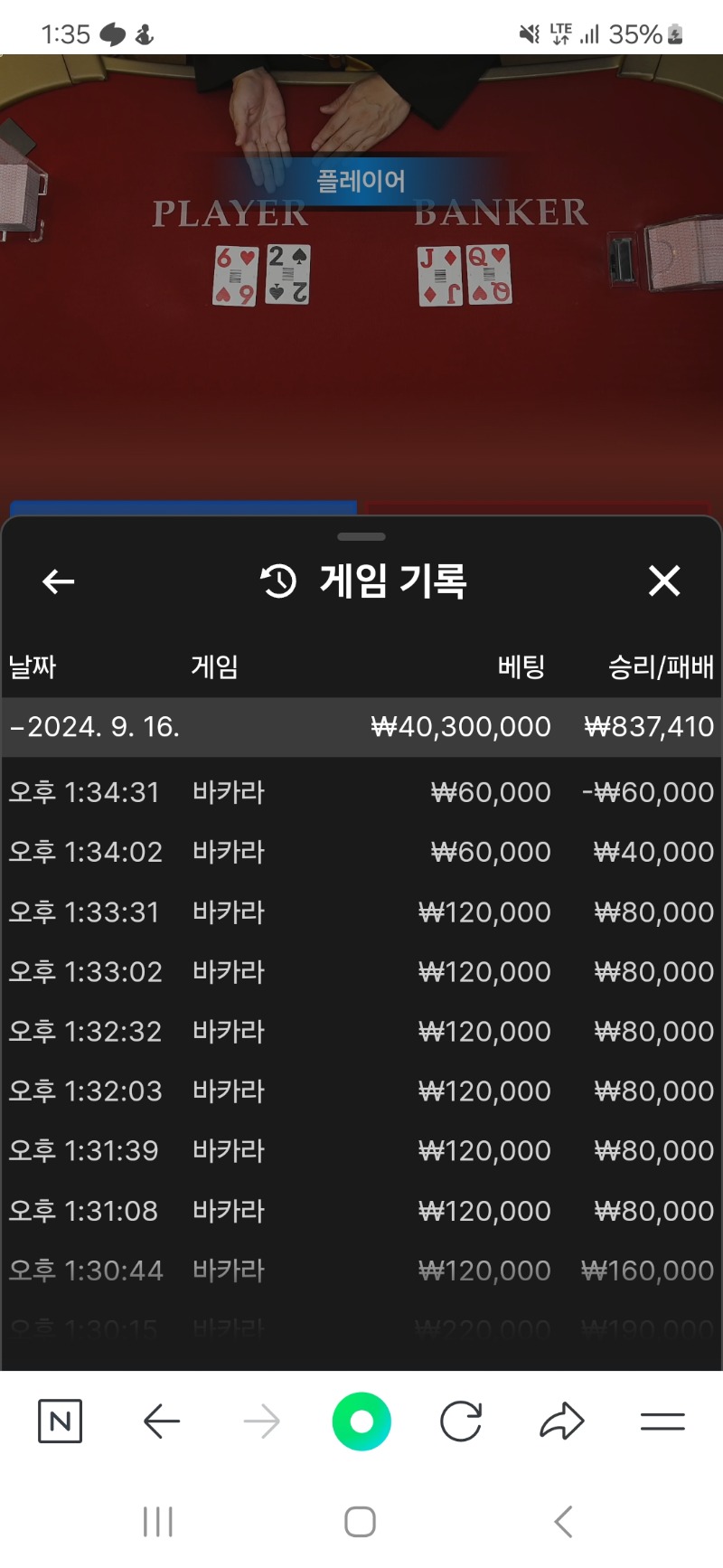Open recent apps from the navigation bar
Image resolution: width=723 pixels, height=1568 pixels.
coord(158,1522)
